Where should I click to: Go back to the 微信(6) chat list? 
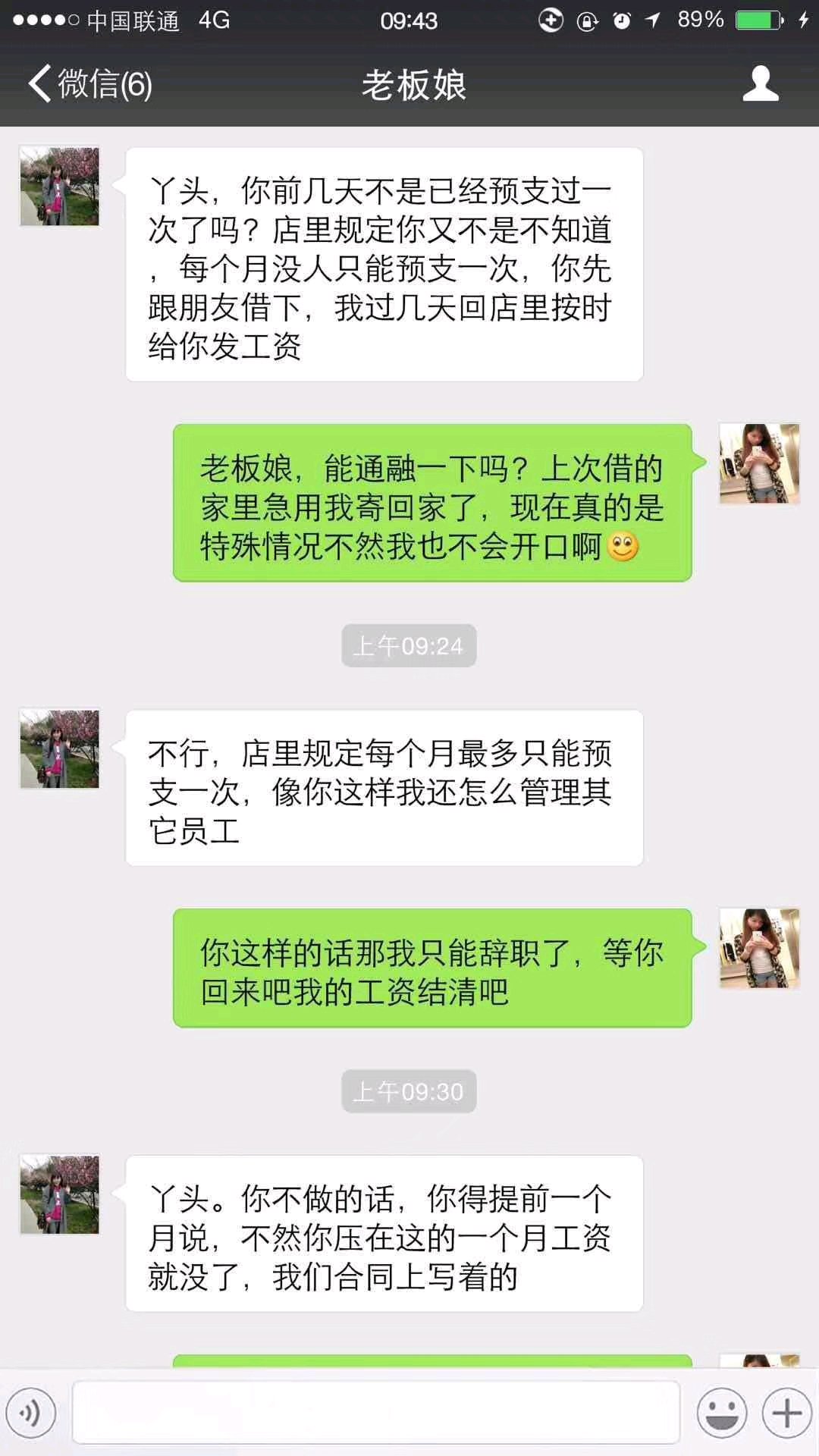tap(90, 83)
